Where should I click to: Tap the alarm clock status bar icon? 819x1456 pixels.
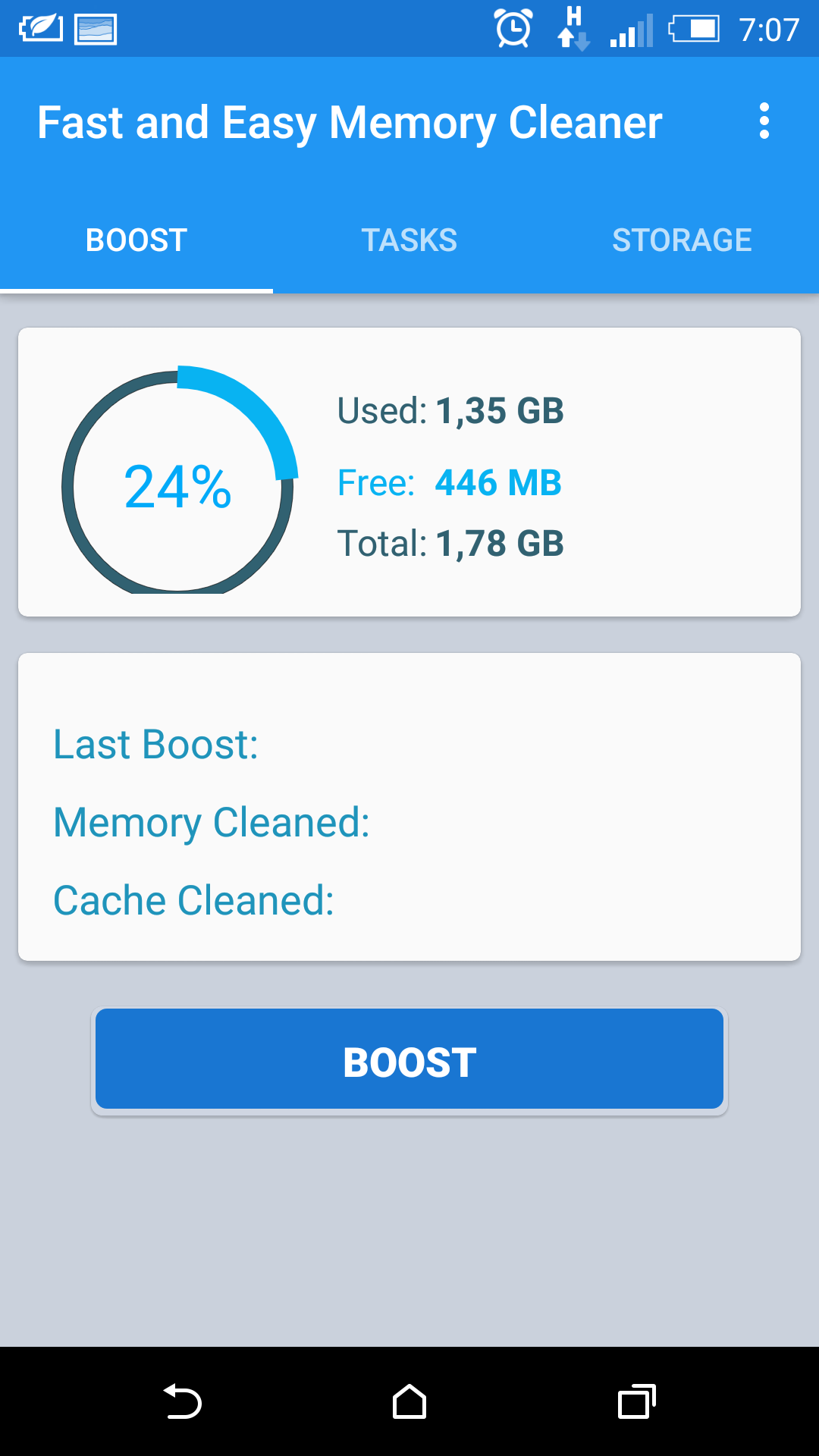(513, 29)
